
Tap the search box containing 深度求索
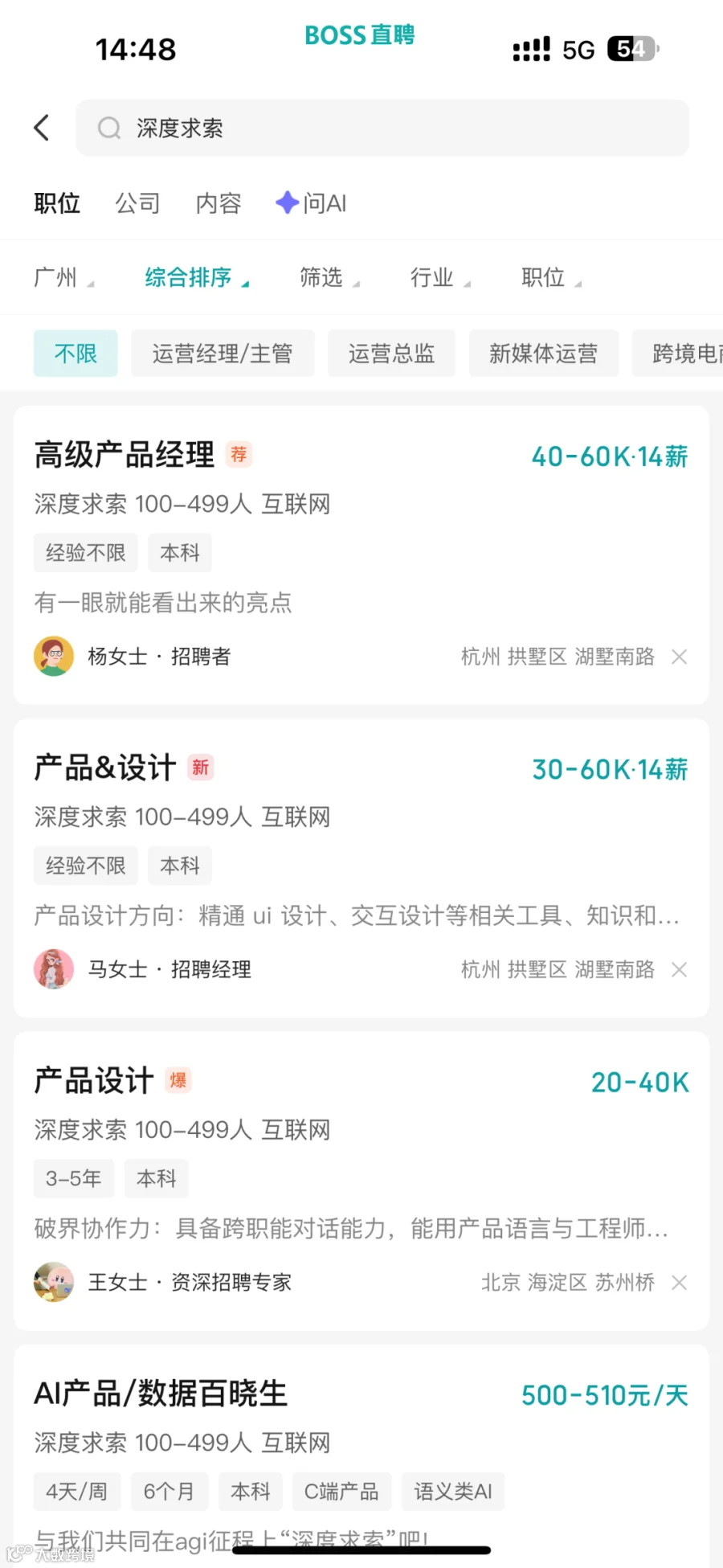382,128
